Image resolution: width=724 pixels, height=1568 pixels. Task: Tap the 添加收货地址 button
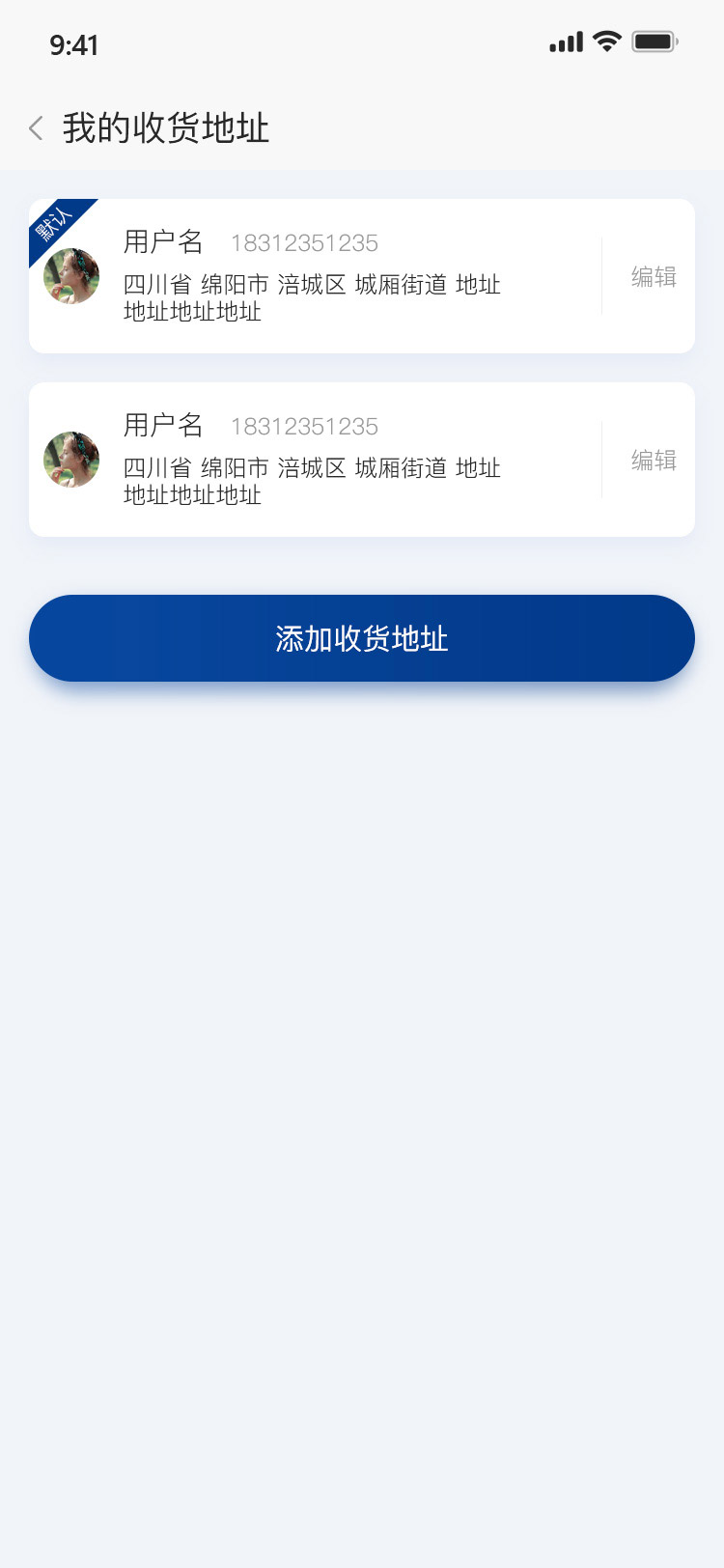(362, 638)
